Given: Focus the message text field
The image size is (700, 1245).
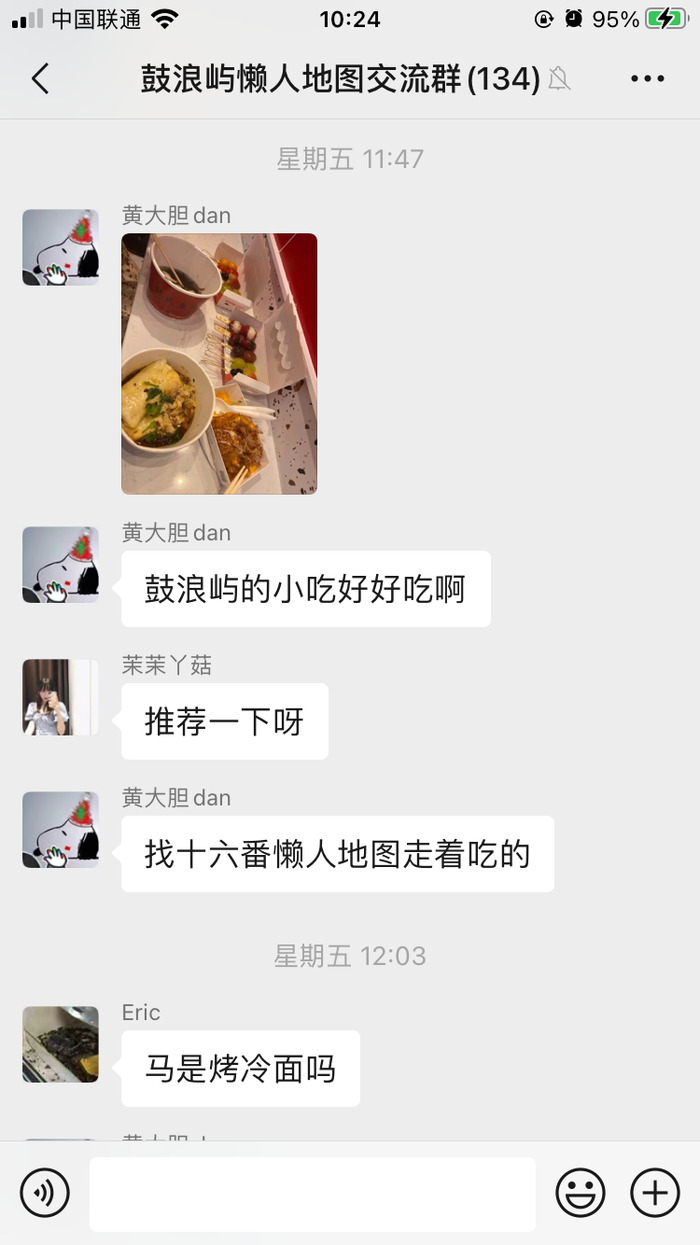Looking at the screenshot, I should click(x=312, y=1194).
